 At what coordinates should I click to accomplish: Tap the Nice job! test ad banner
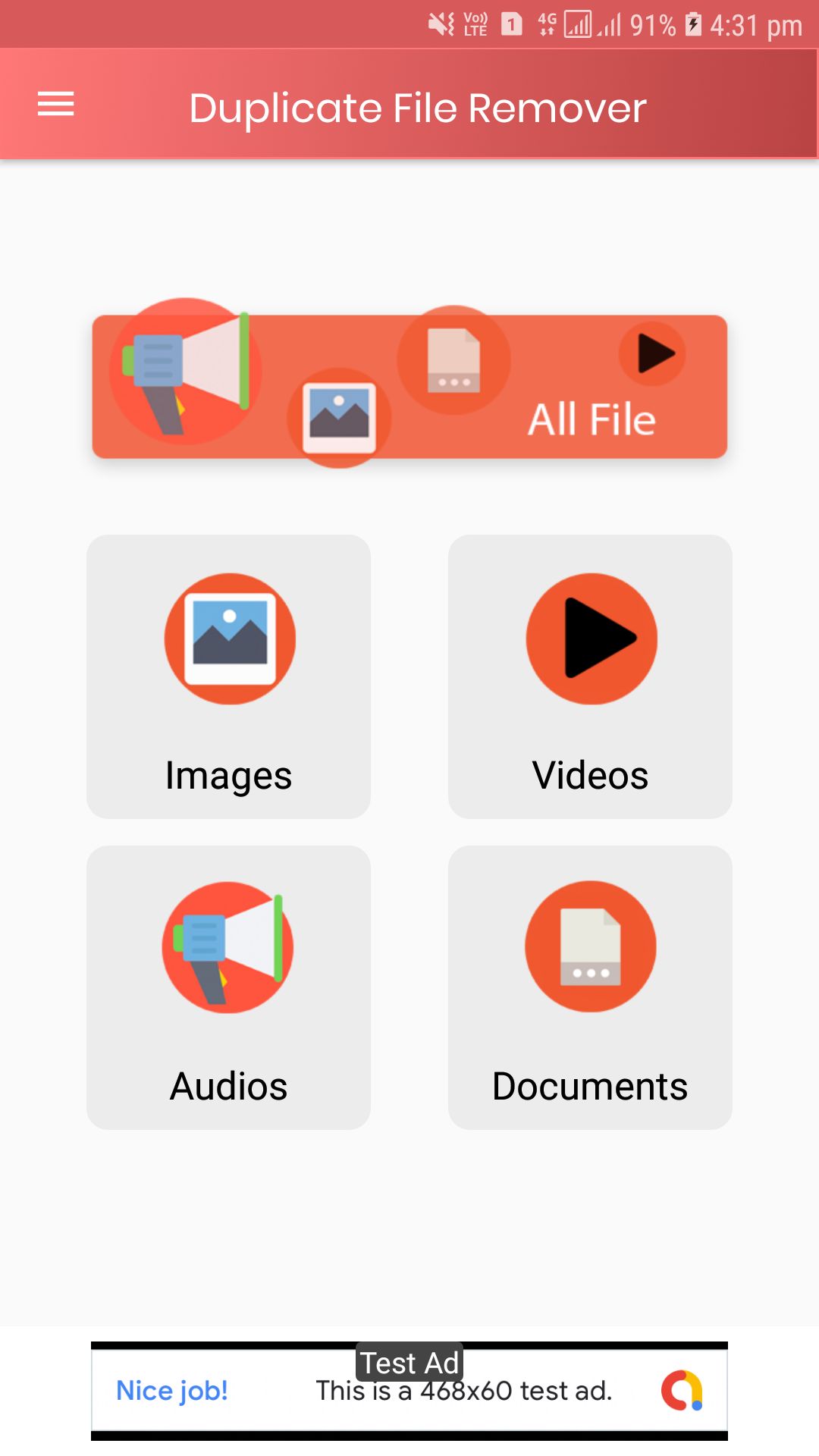[x=409, y=1391]
